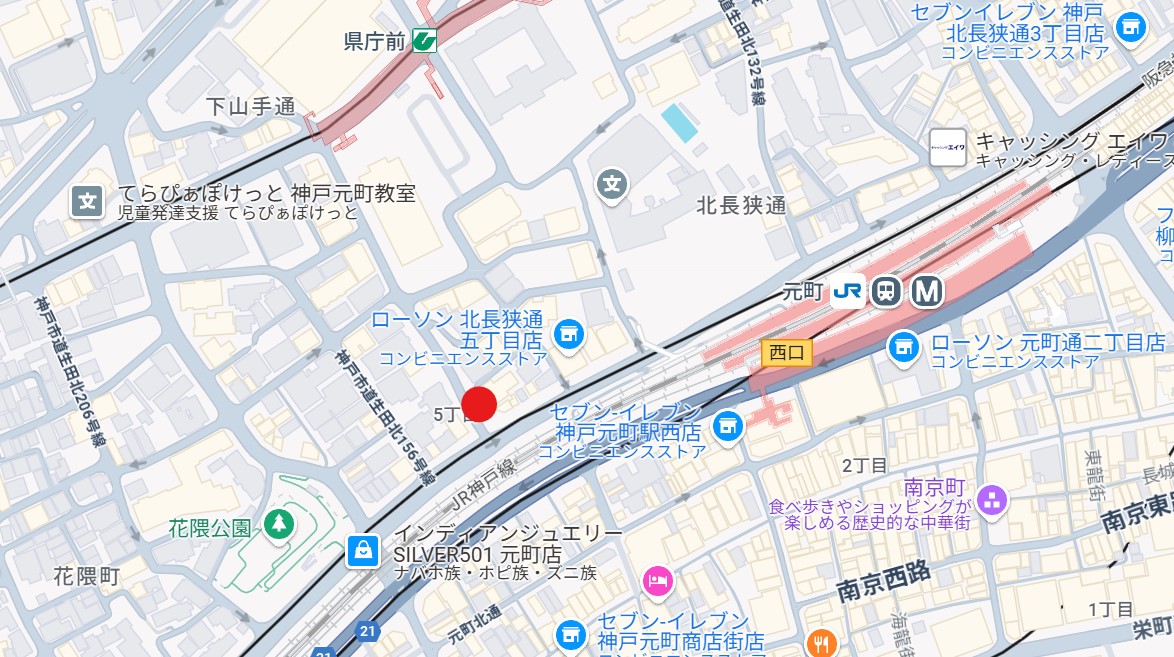Select the キャッシング エイワ place marker
Viewport: 1174px width, 657px height.
947,147
